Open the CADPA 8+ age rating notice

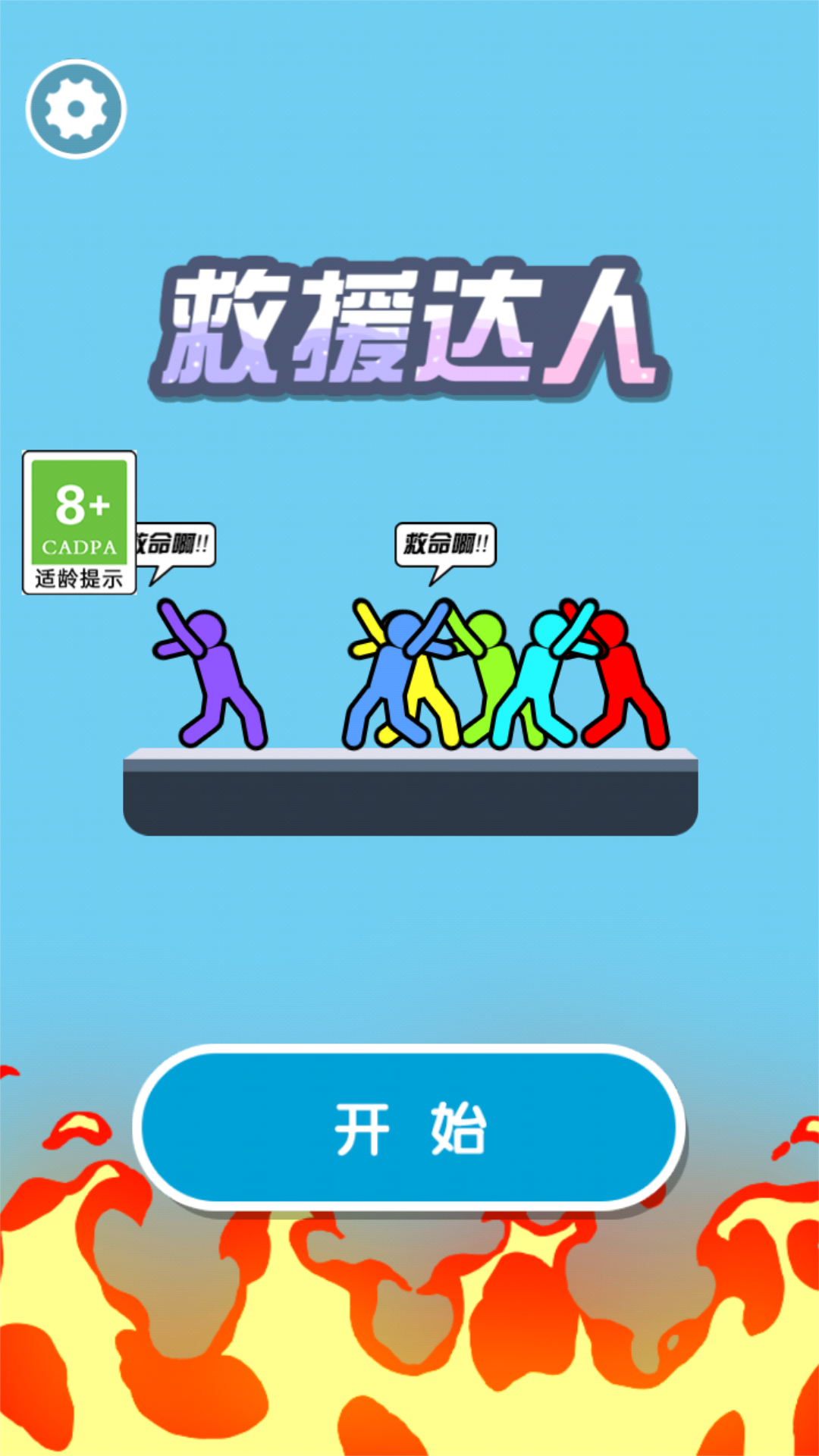tap(80, 522)
